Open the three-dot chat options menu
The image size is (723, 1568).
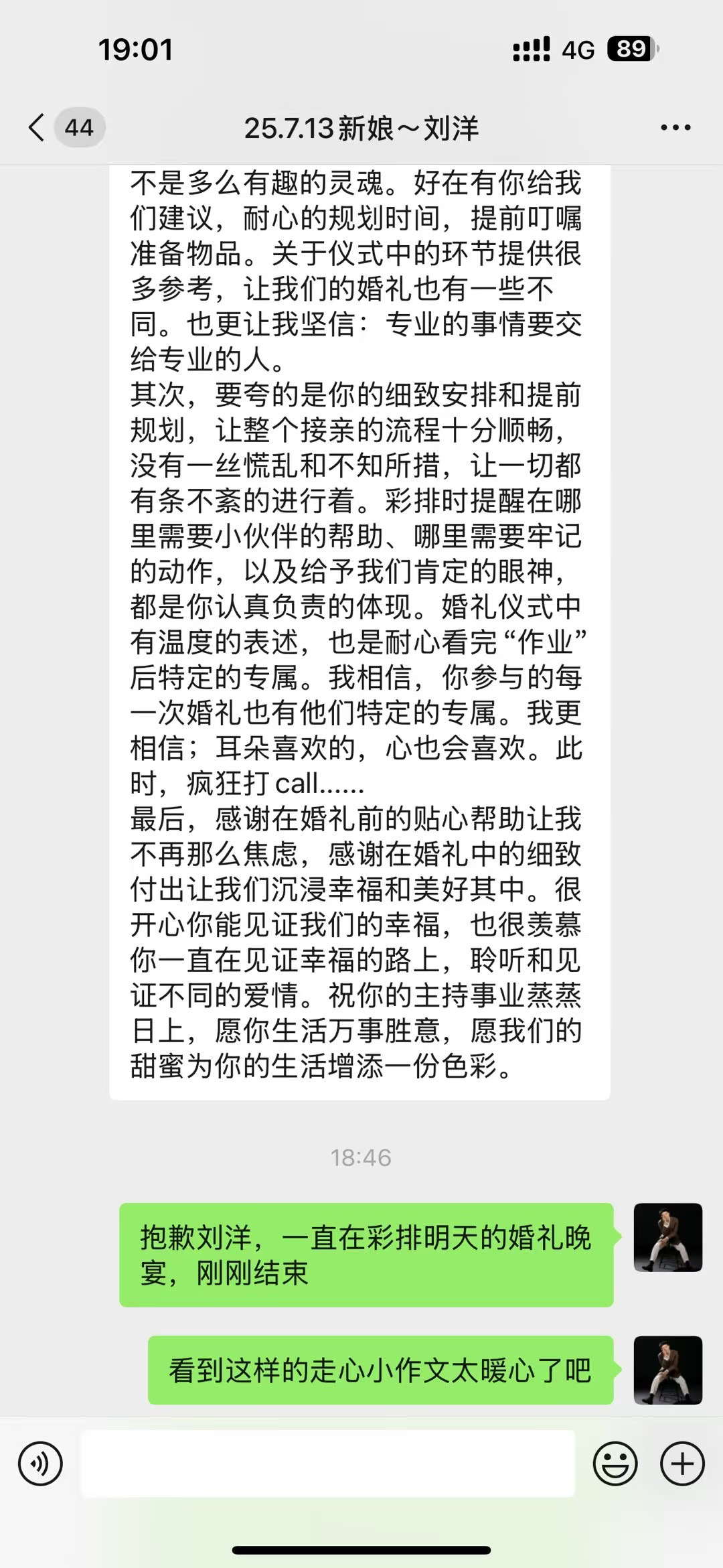(675, 127)
